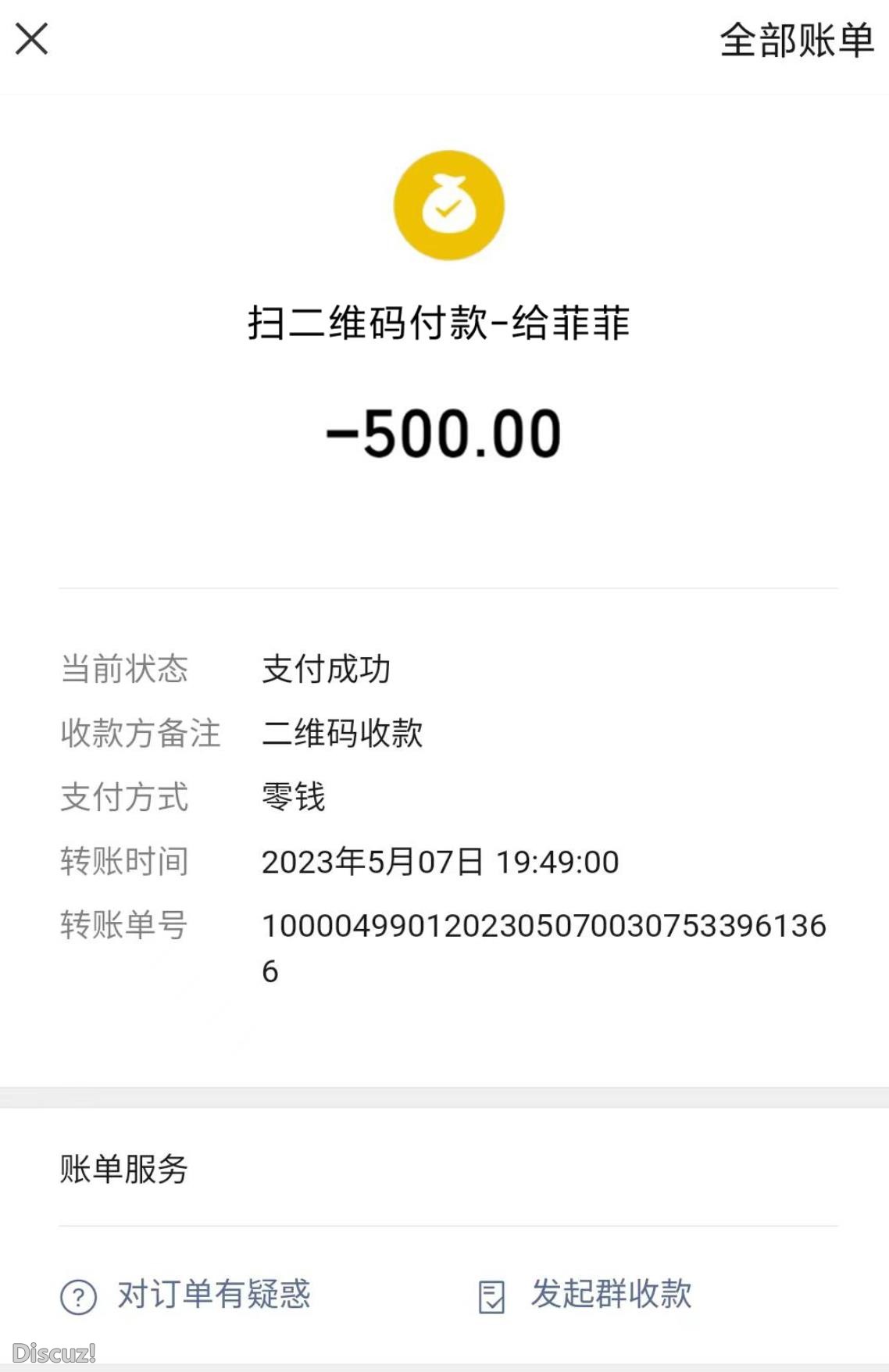This screenshot has width=889, height=1372.
Task: Select the 零钱 payment method value
Action: pos(291,798)
